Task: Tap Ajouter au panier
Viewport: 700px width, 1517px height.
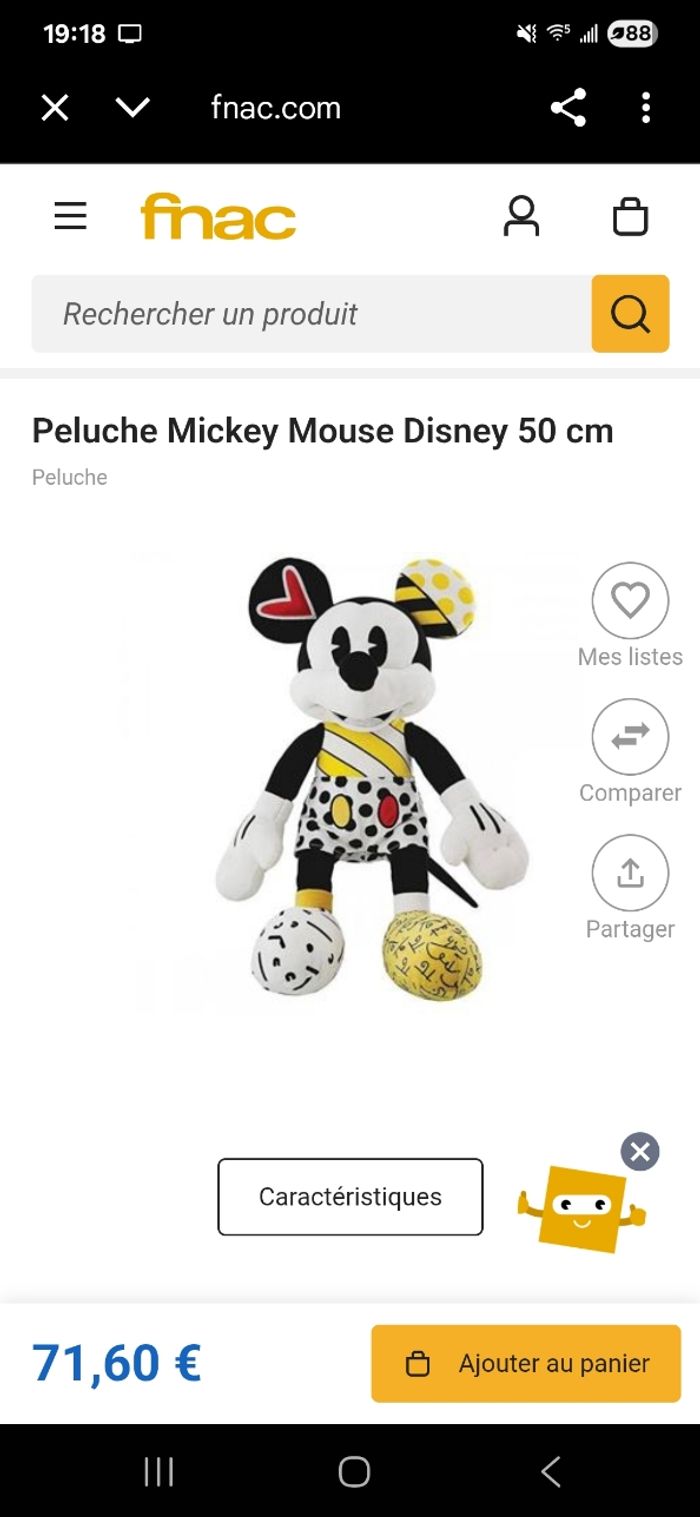Action: (526, 1363)
